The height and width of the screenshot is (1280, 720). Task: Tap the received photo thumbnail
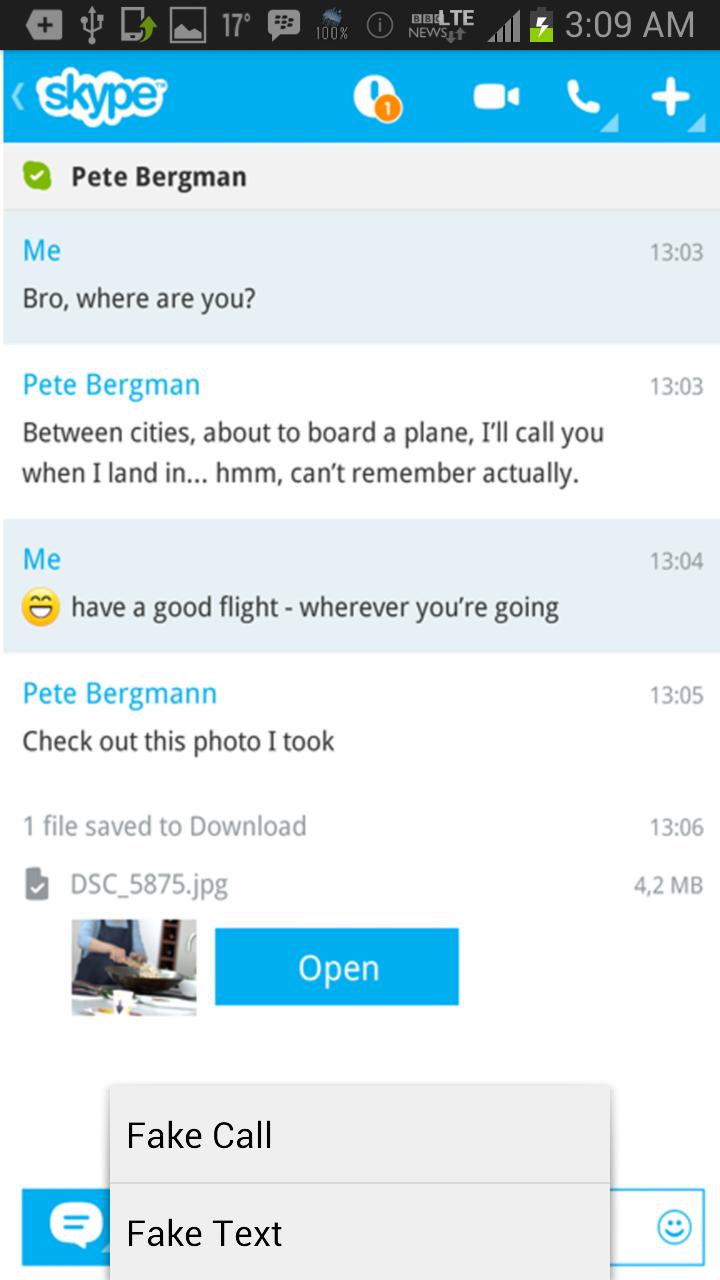click(133, 966)
